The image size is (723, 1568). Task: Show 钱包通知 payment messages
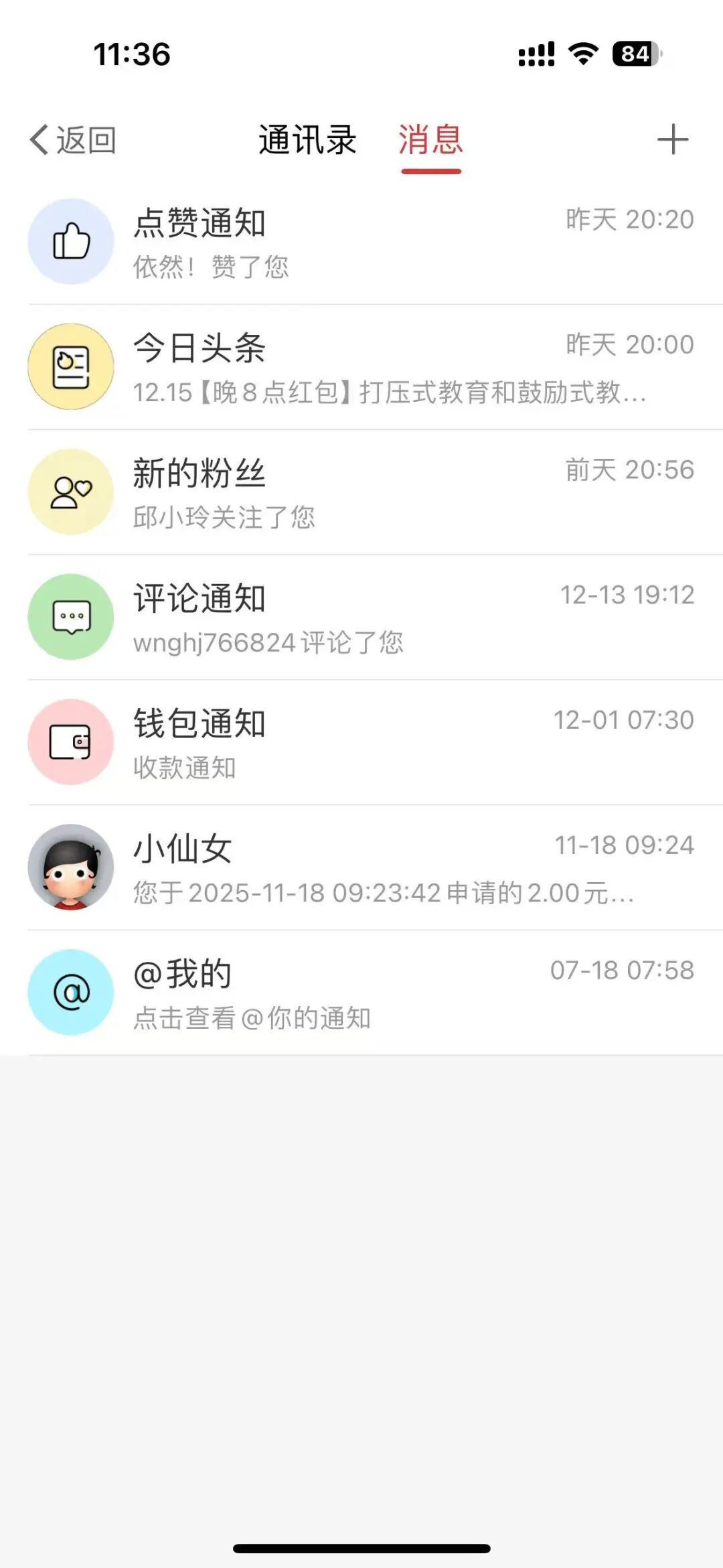pos(361,742)
